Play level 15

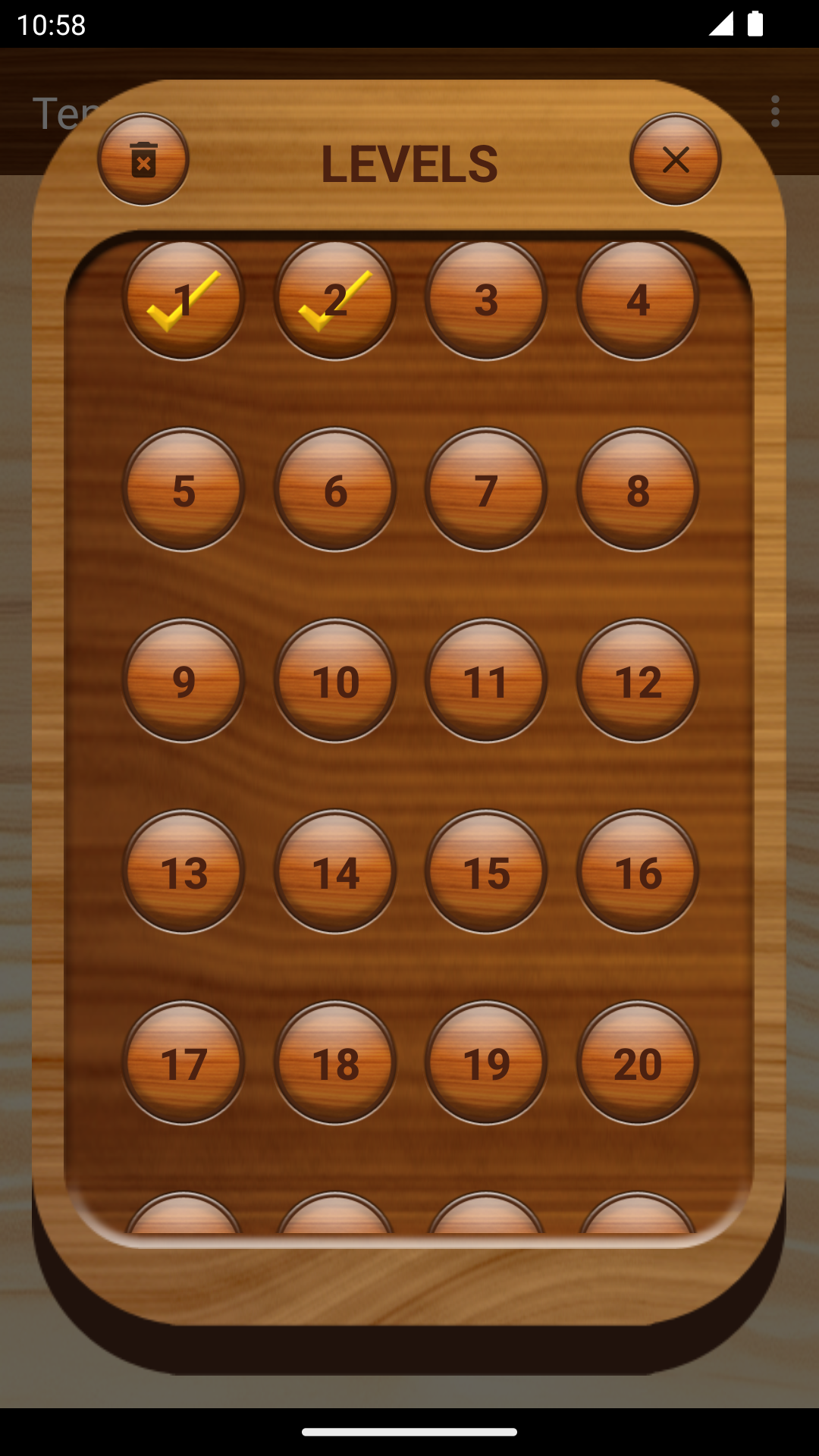tap(486, 872)
